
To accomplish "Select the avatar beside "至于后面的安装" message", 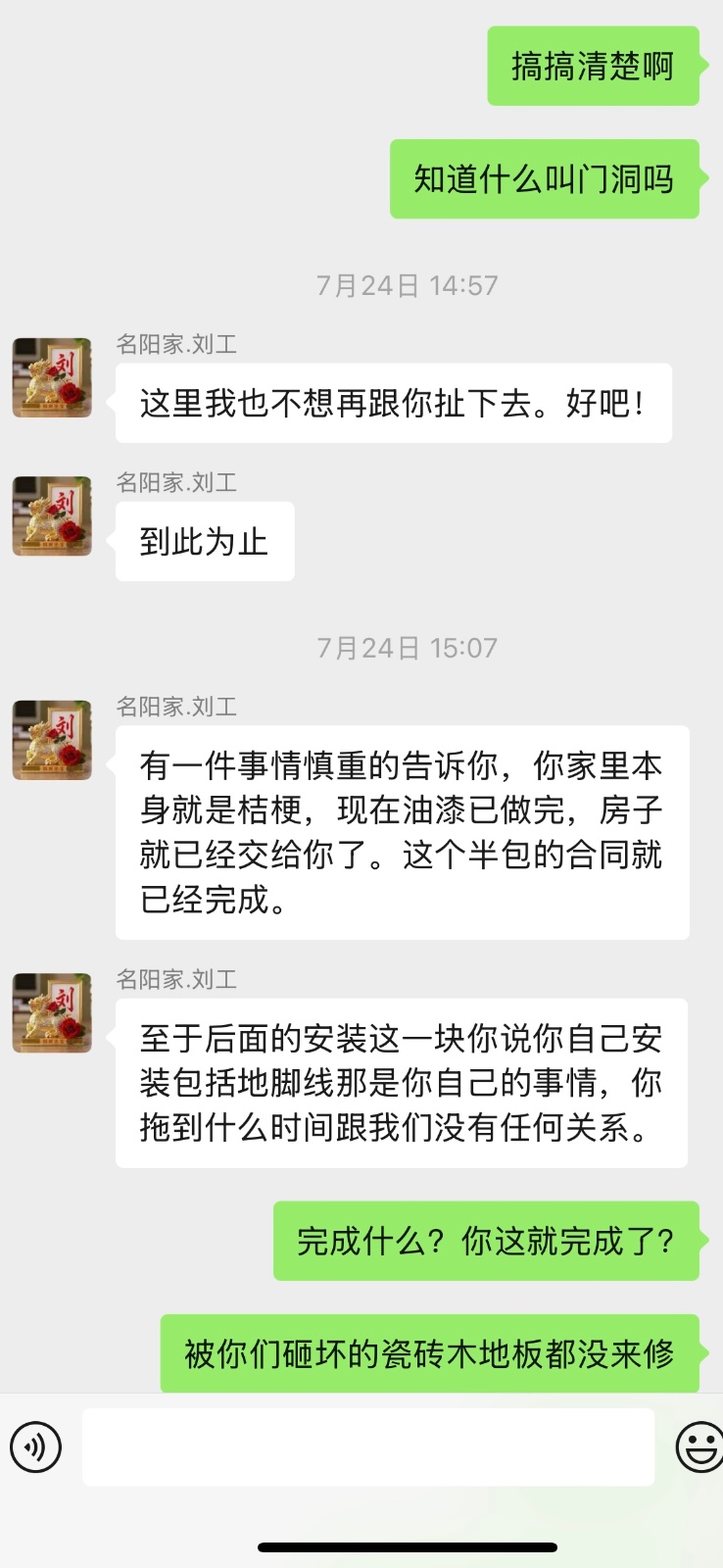I will (52, 1012).
